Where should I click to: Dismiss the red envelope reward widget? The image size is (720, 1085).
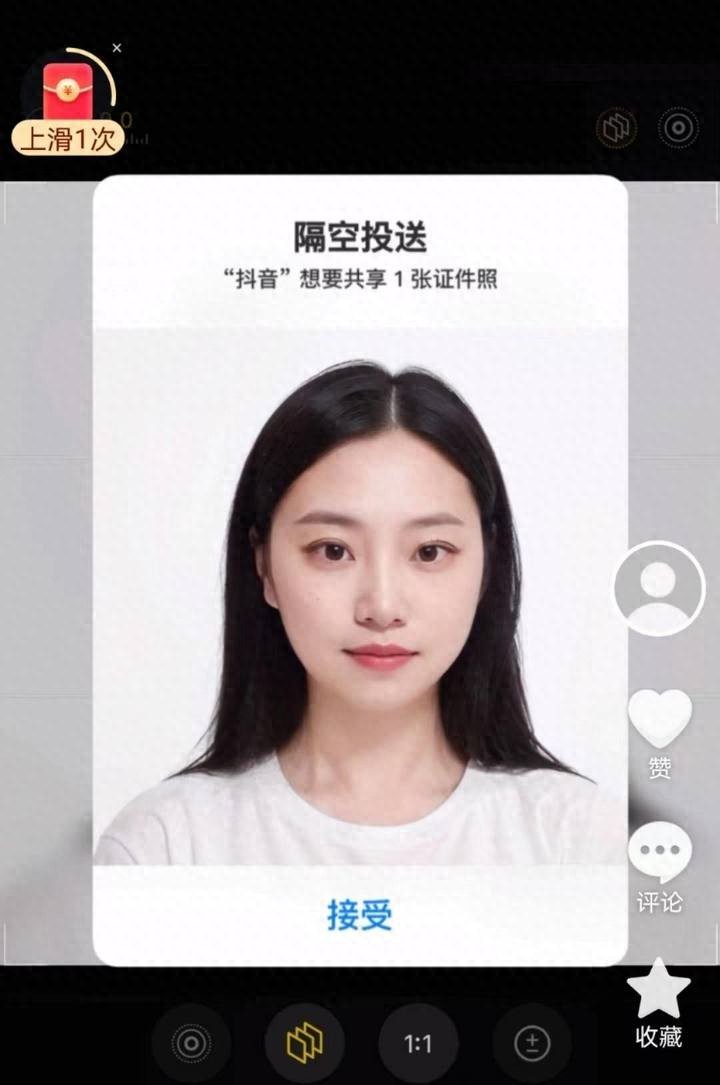(x=117, y=47)
